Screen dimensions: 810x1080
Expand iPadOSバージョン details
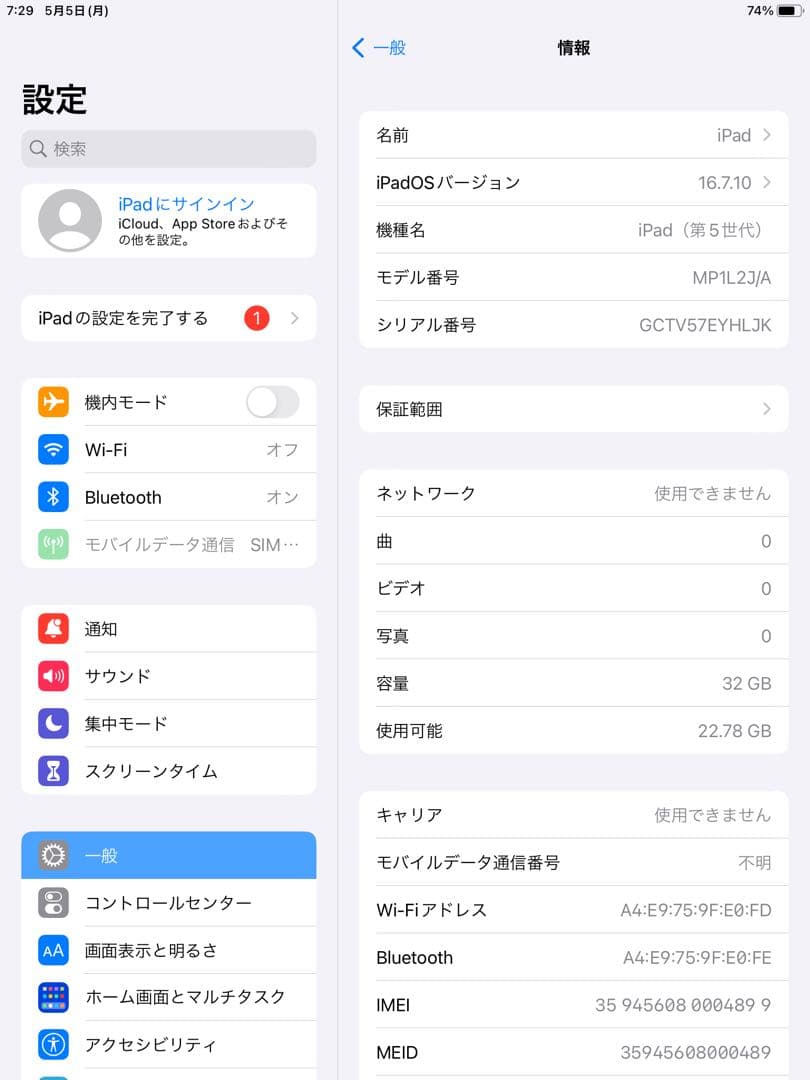(573, 182)
